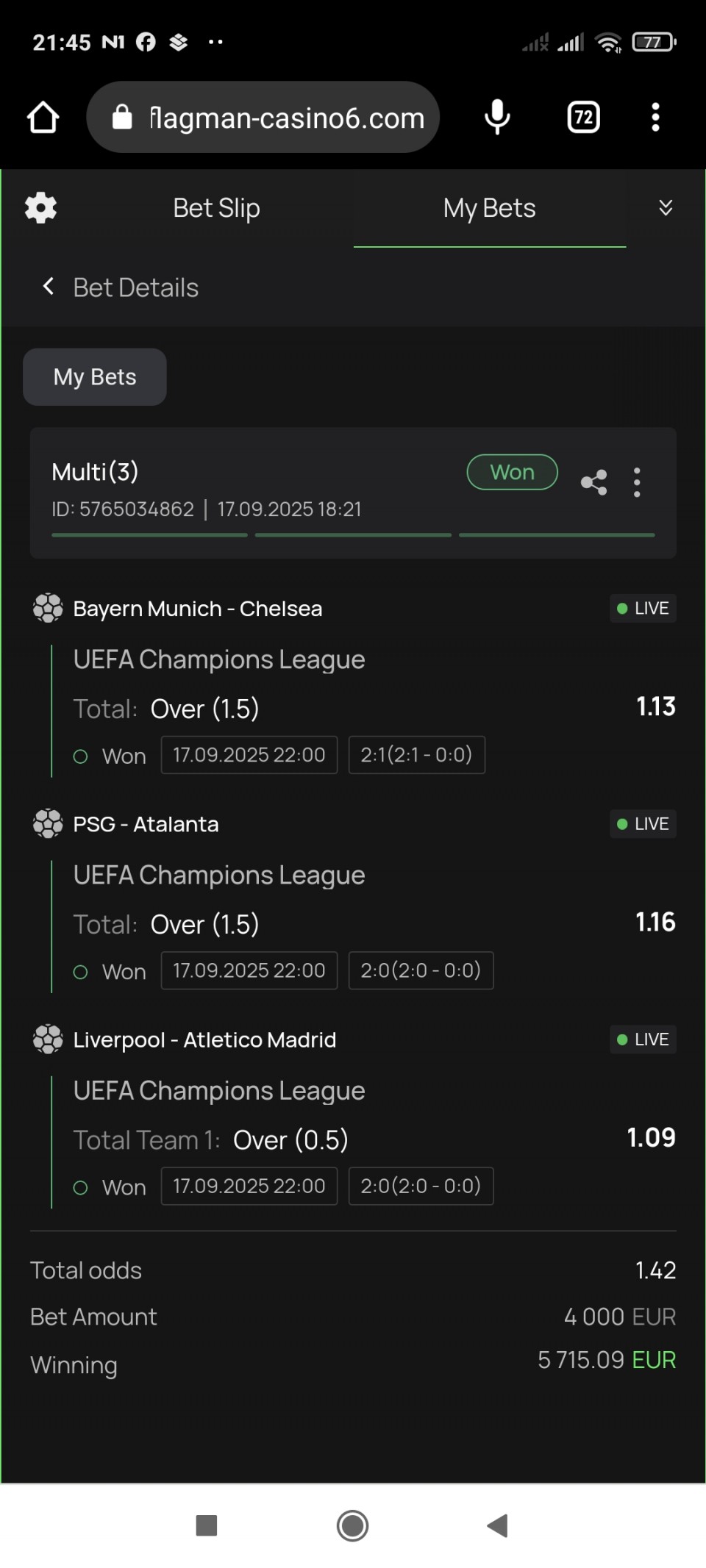Image resolution: width=706 pixels, height=1568 pixels.
Task: Tap the My Bets chip button
Action: tap(95, 376)
